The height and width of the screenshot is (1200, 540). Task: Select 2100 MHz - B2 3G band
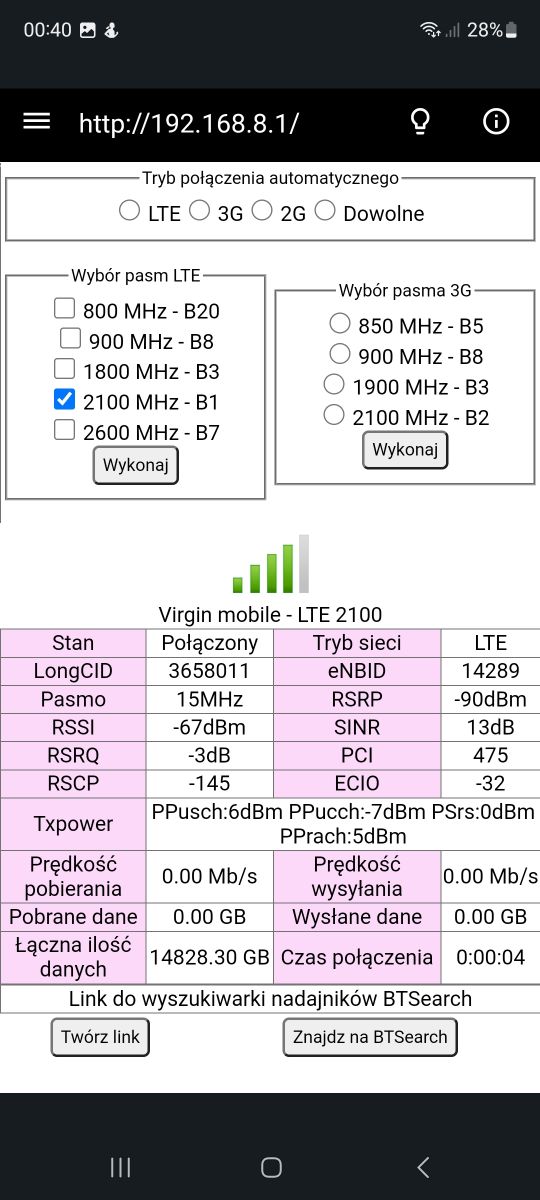pos(335,415)
